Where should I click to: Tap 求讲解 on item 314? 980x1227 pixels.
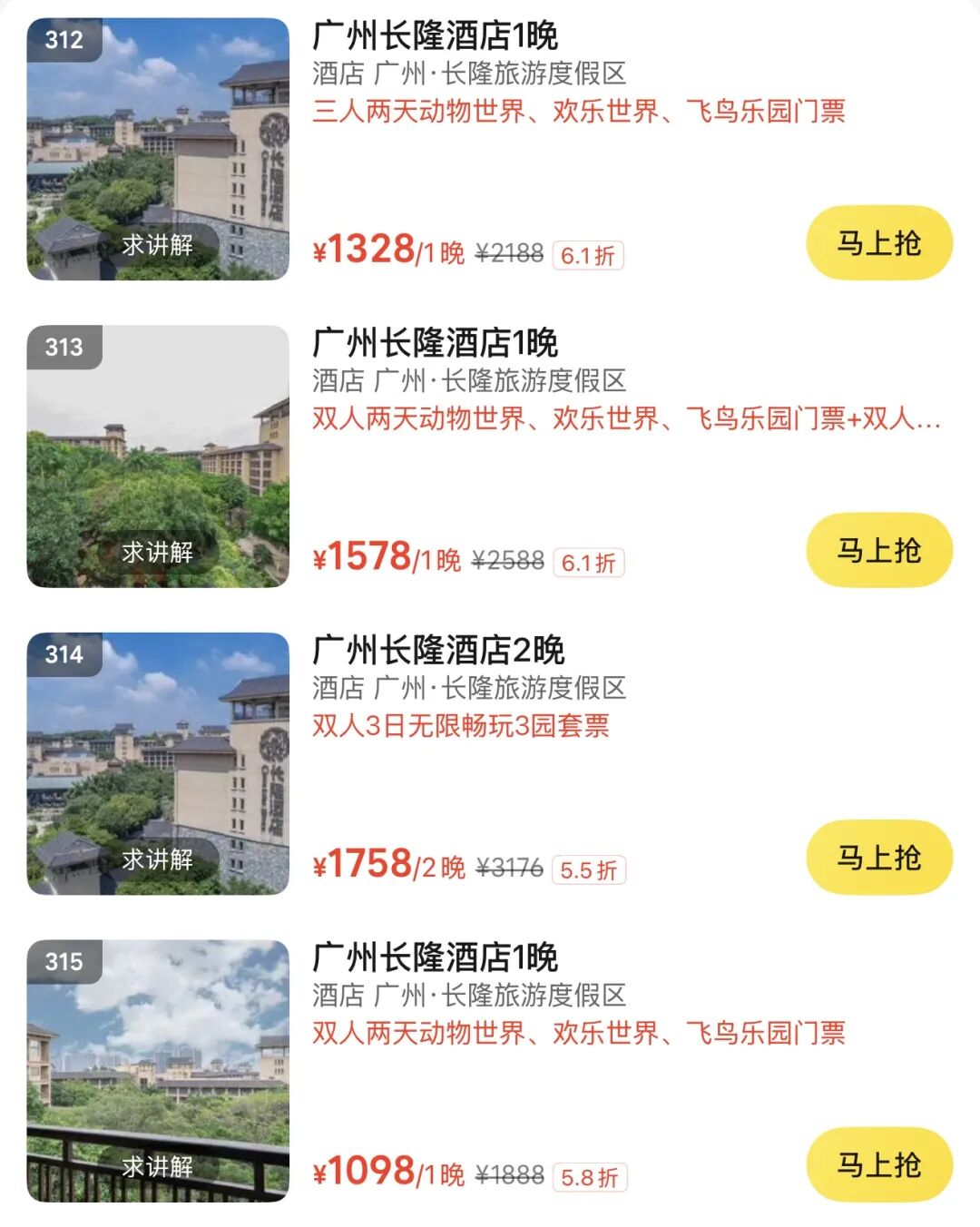click(158, 859)
